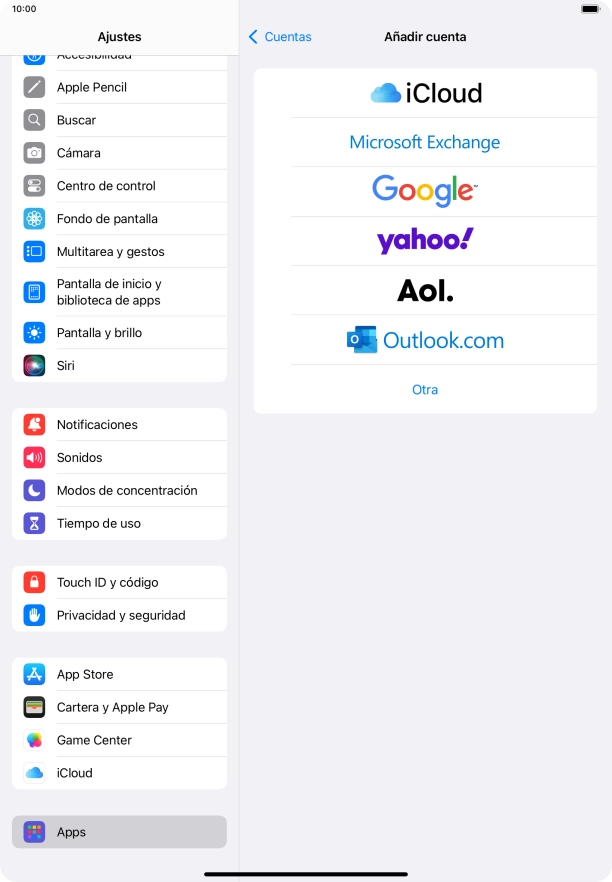Viewport: 612px width, 882px height.
Task: Open Apple Pencil settings
Action: (120, 87)
